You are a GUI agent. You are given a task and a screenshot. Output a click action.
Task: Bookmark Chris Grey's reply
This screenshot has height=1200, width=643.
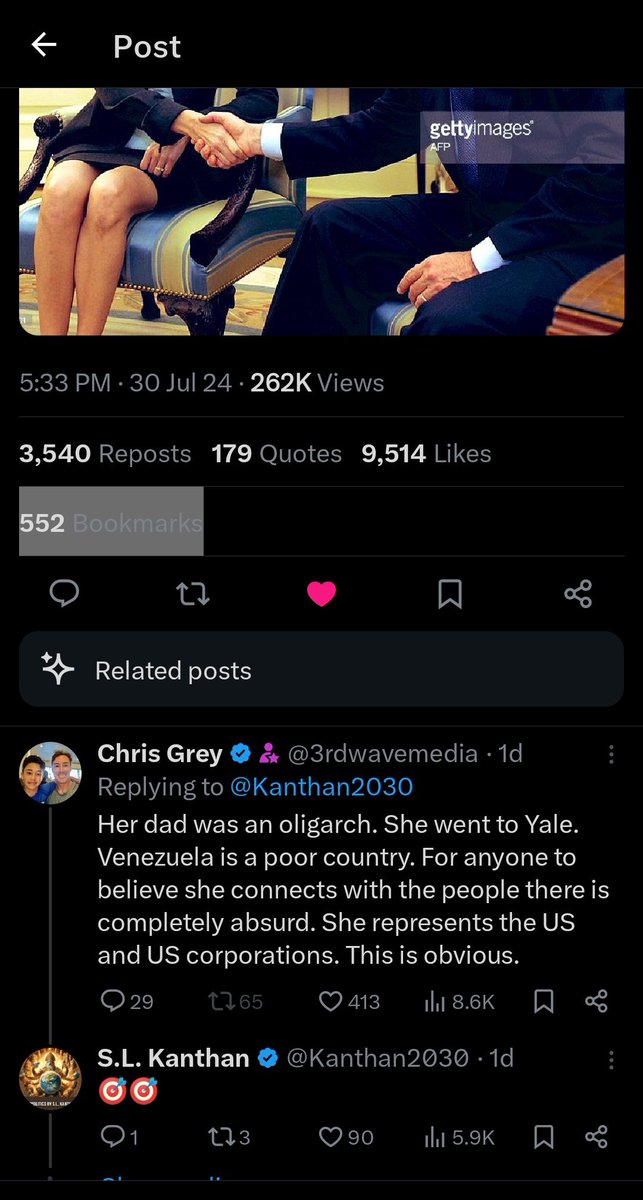point(544,1001)
